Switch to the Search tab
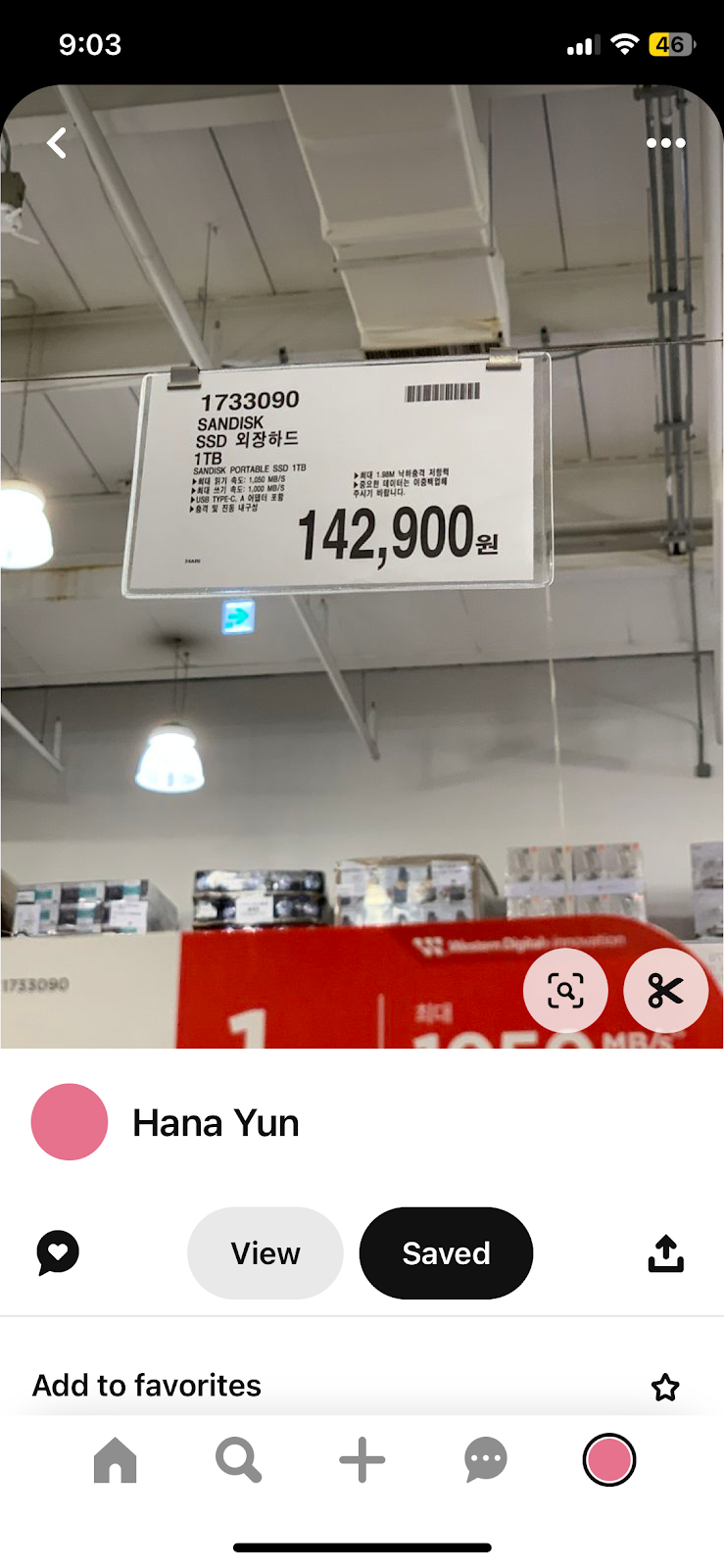The height and width of the screenshot is (1568, 724). 239,1460
